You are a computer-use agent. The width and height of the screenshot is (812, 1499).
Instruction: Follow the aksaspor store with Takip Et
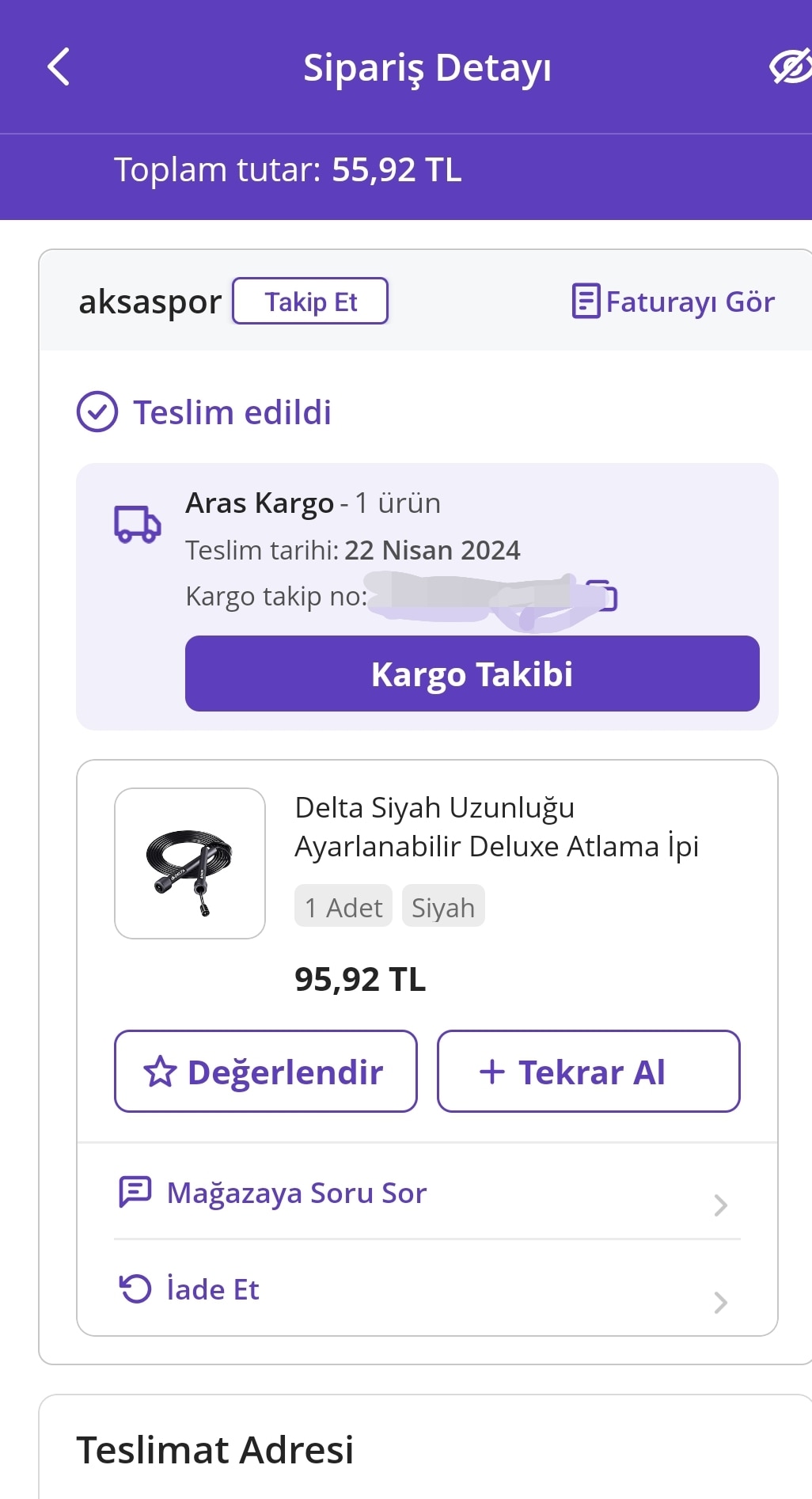tap(310, 301)
